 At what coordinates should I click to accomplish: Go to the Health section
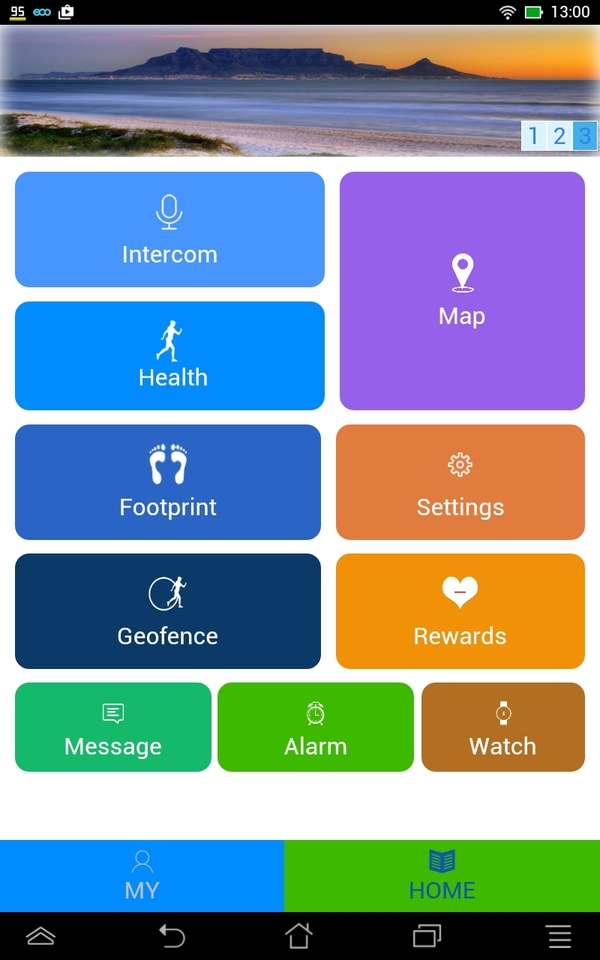(x=170, y=356)
